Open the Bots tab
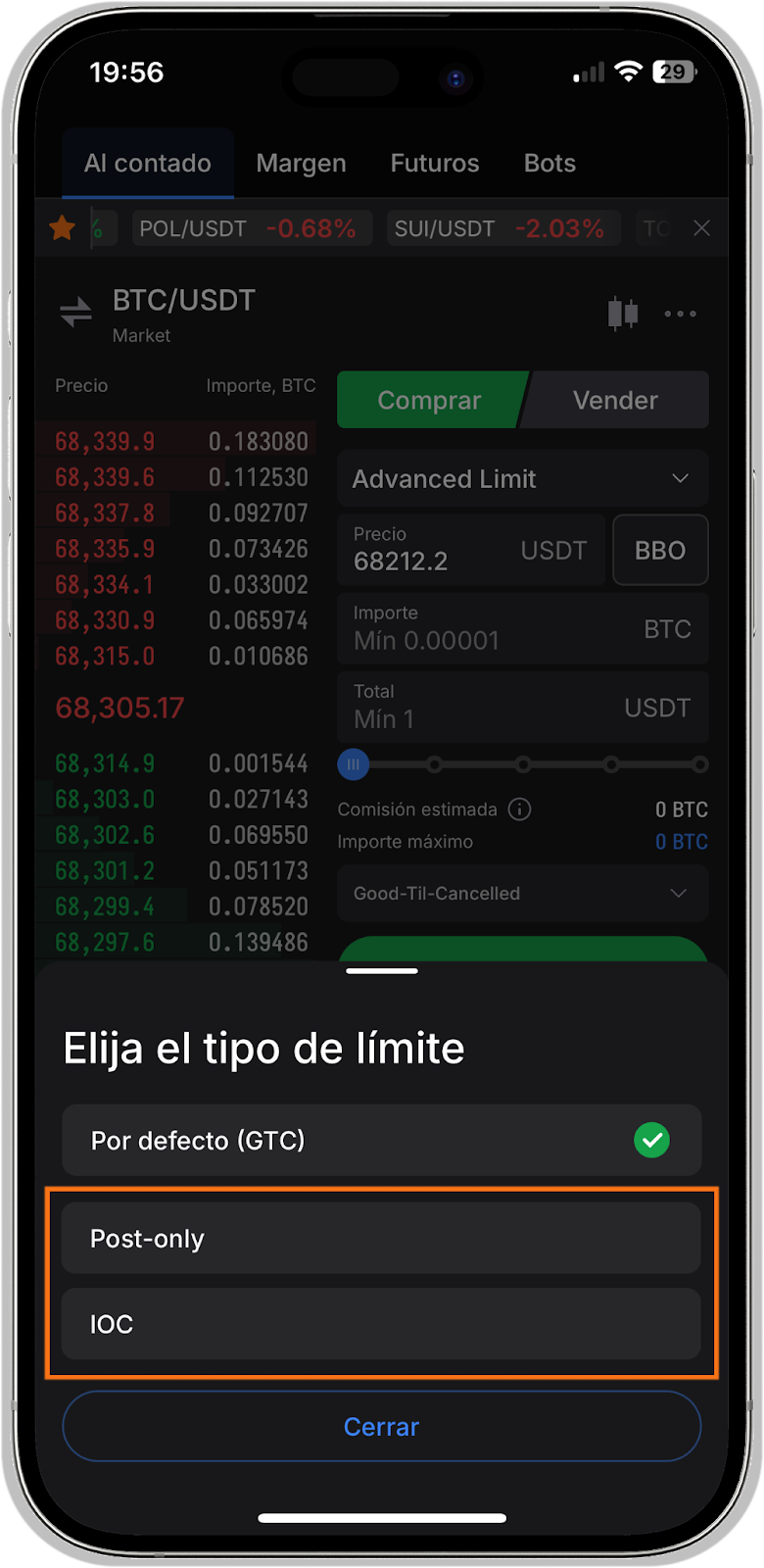The height and width of the screenshot is (1568, 764). click(549, 164)
